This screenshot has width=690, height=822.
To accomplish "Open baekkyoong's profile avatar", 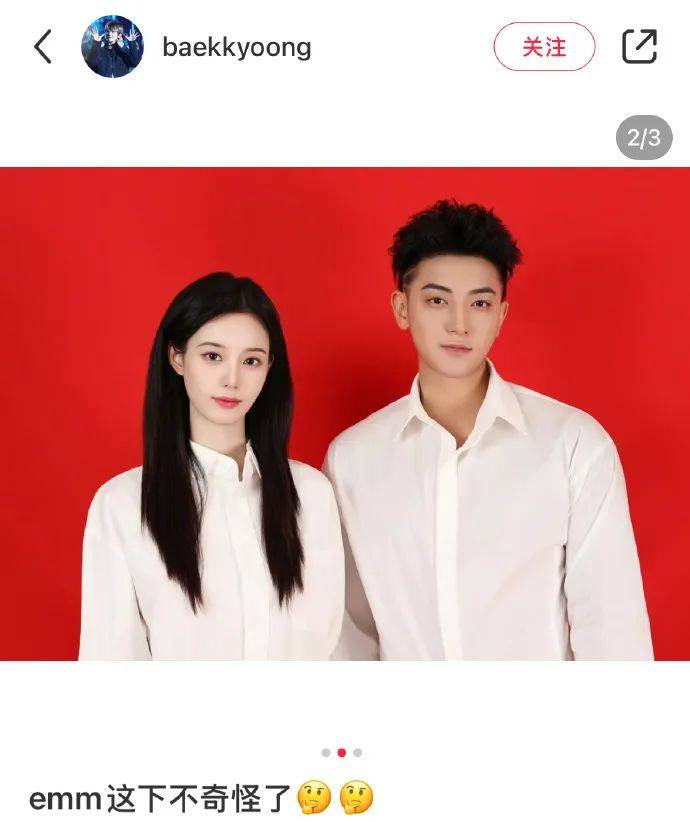I will coord(112,47).
